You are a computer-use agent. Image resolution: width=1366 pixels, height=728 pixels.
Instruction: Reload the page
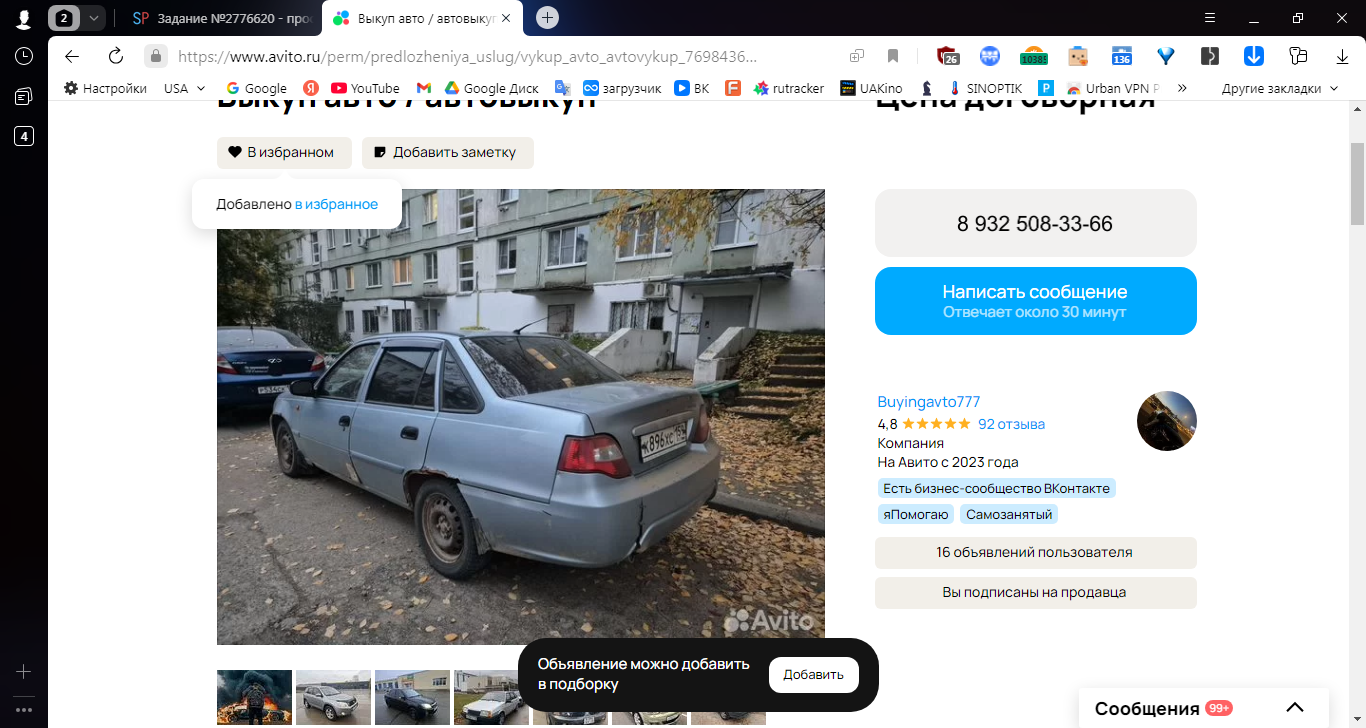[x=115, y=56]
